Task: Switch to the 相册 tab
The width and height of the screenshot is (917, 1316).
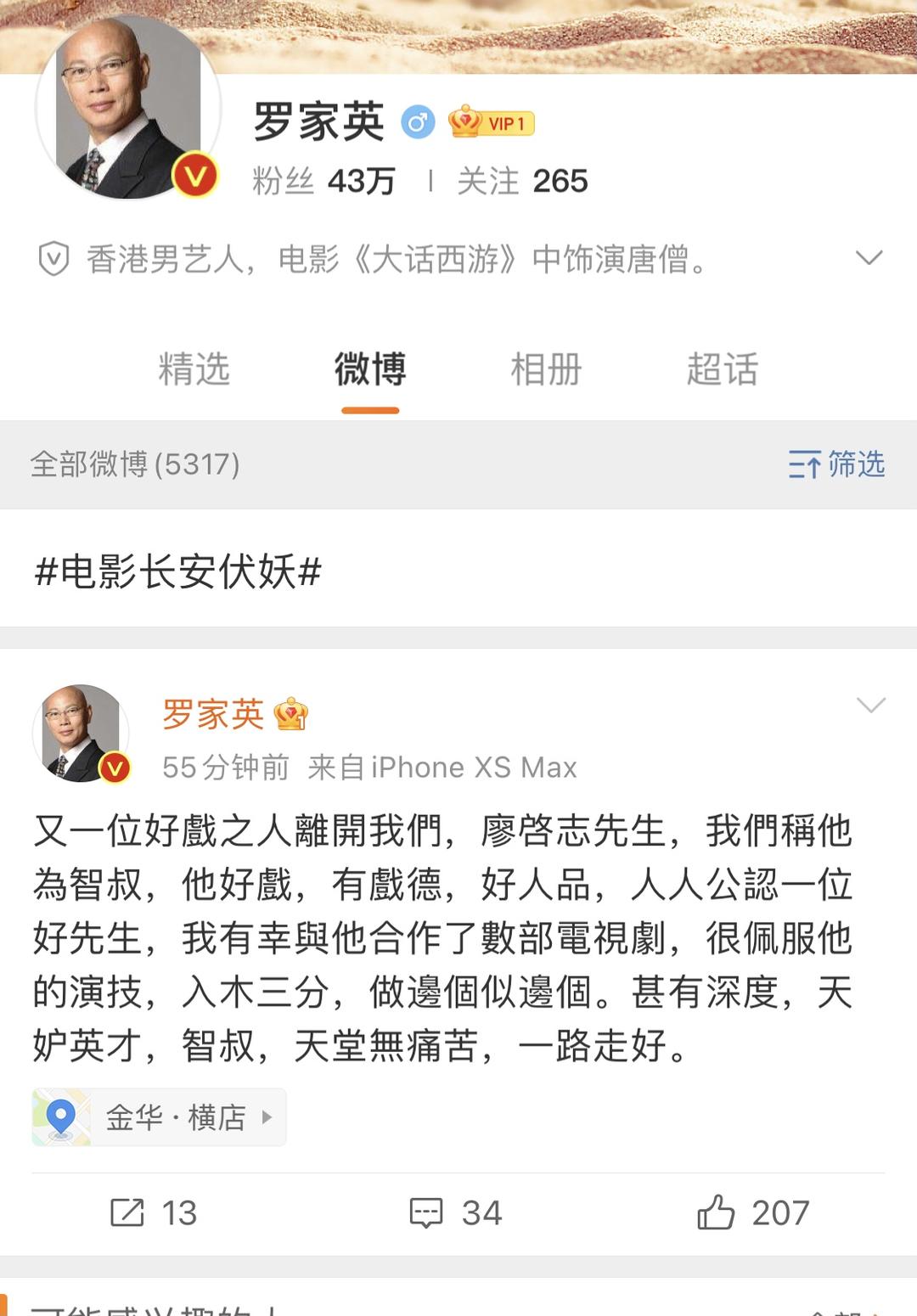Action: pyautogui.click(x=546, y=369)
